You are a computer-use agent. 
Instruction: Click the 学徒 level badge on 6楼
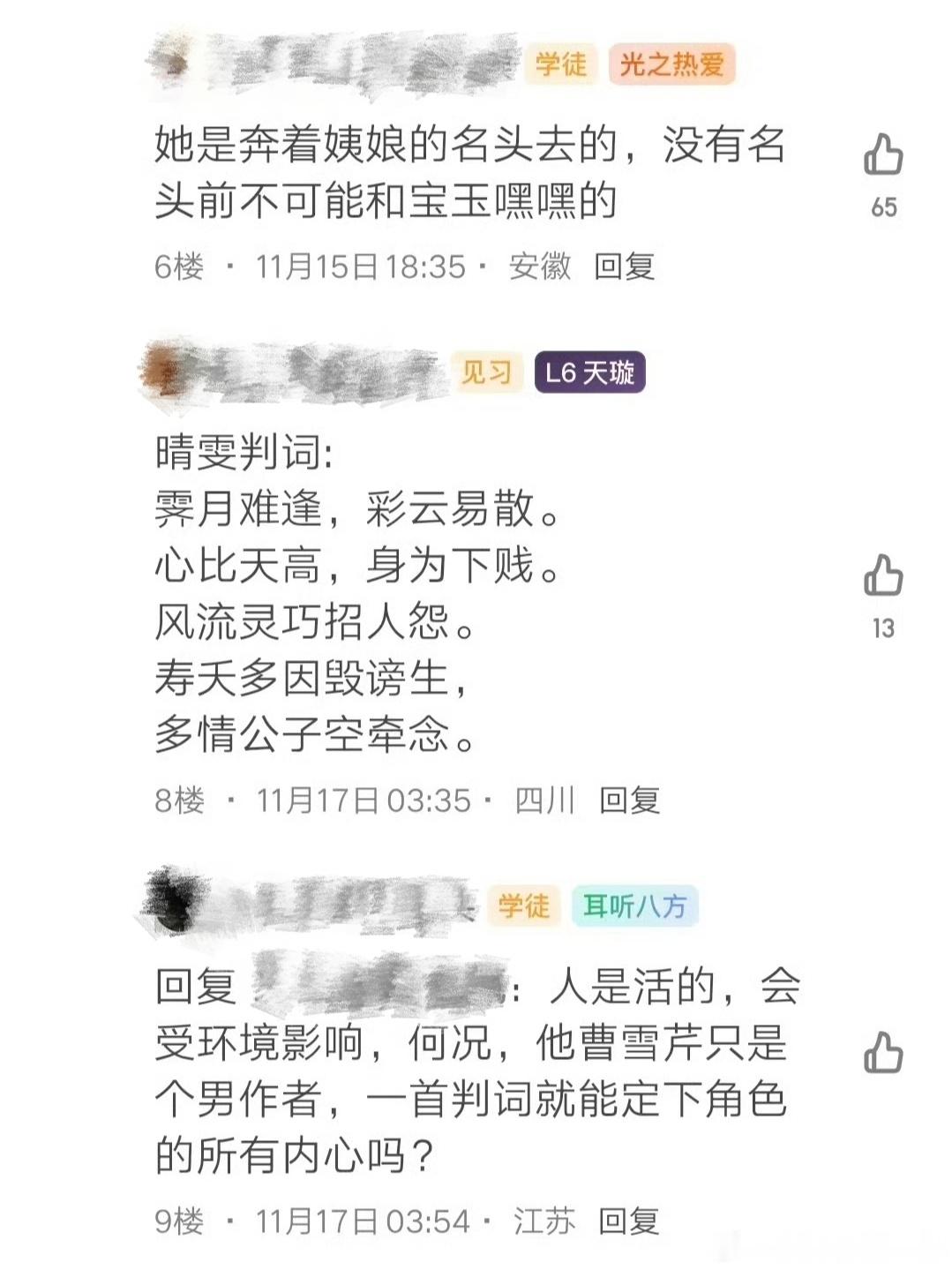[x=561, y=64]
